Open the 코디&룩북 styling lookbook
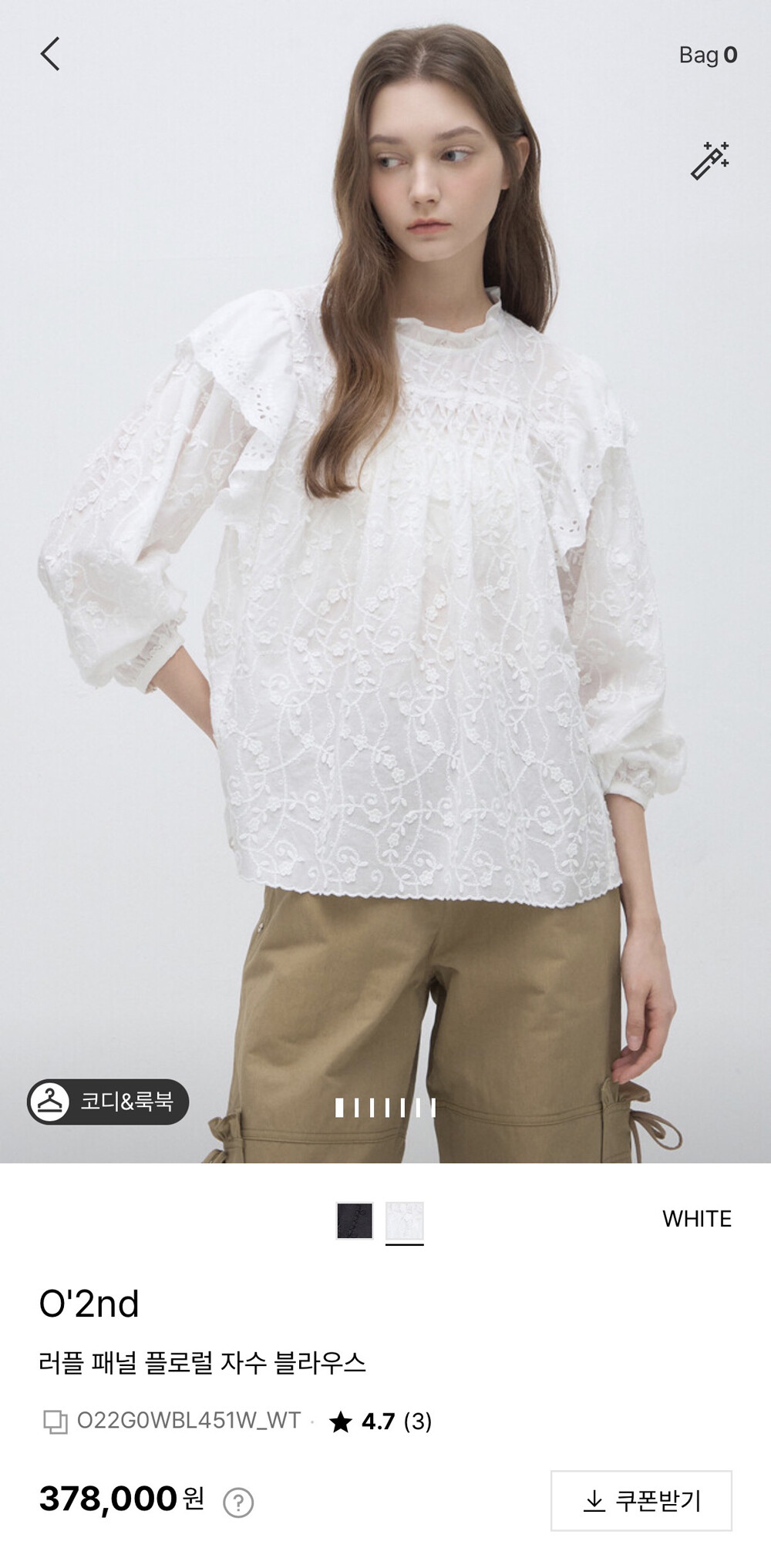This screenshot has height=1568, width=771. click(x=108, y=1101)
